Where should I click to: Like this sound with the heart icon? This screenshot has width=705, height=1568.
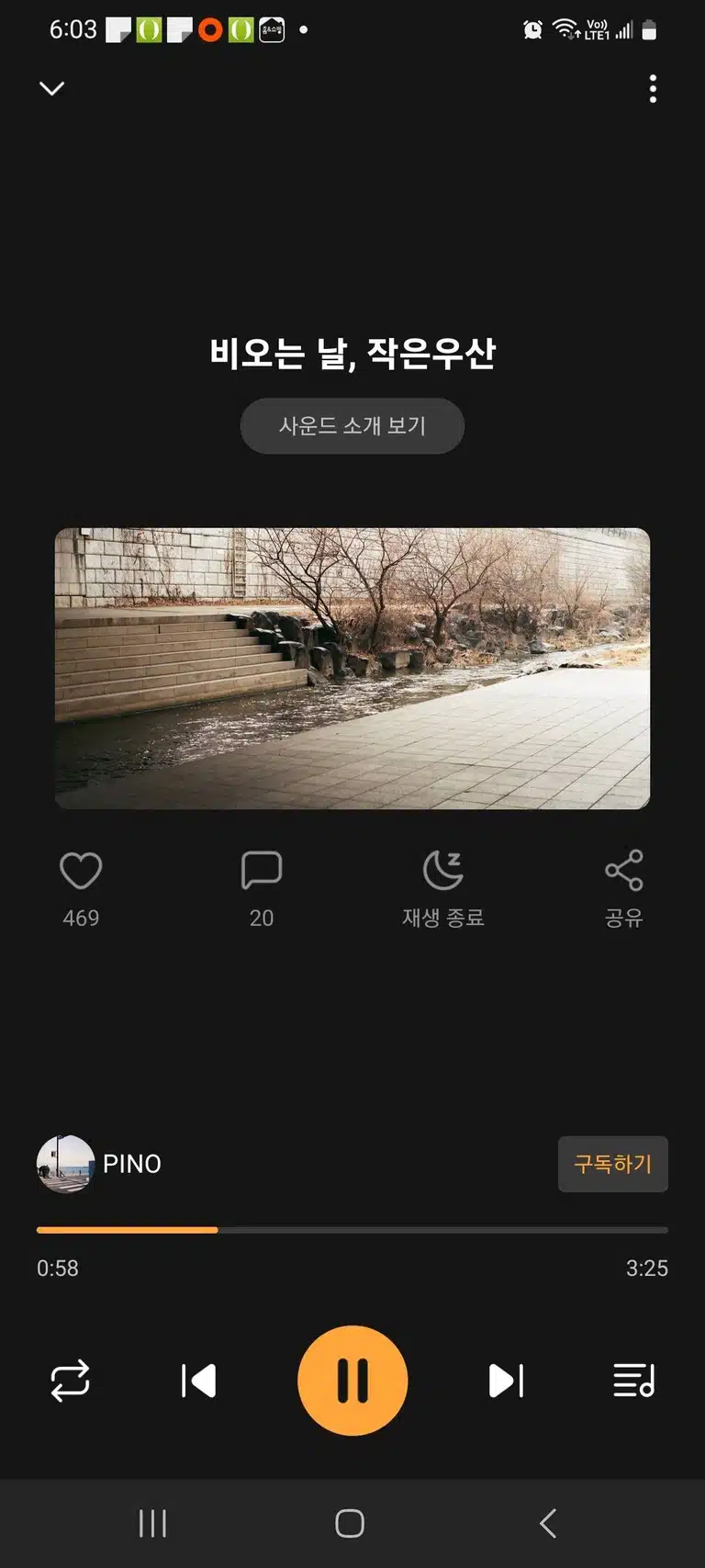click(x=81, y=870)
